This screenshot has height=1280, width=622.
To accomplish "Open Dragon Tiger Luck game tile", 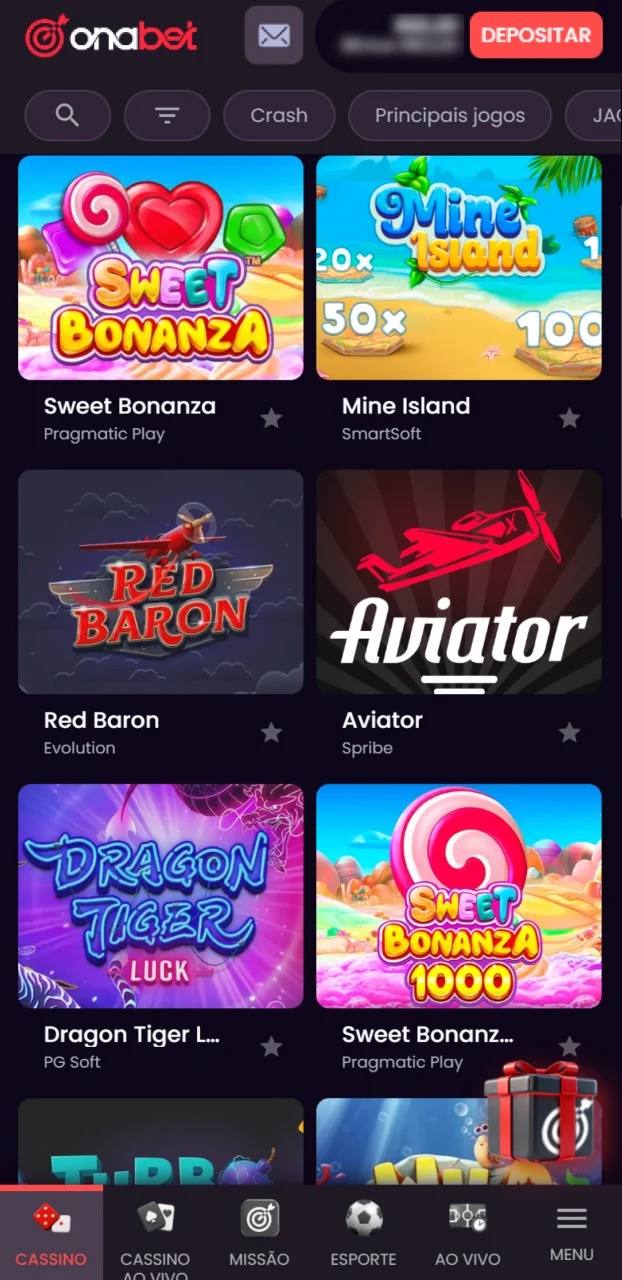I will 161,896.
